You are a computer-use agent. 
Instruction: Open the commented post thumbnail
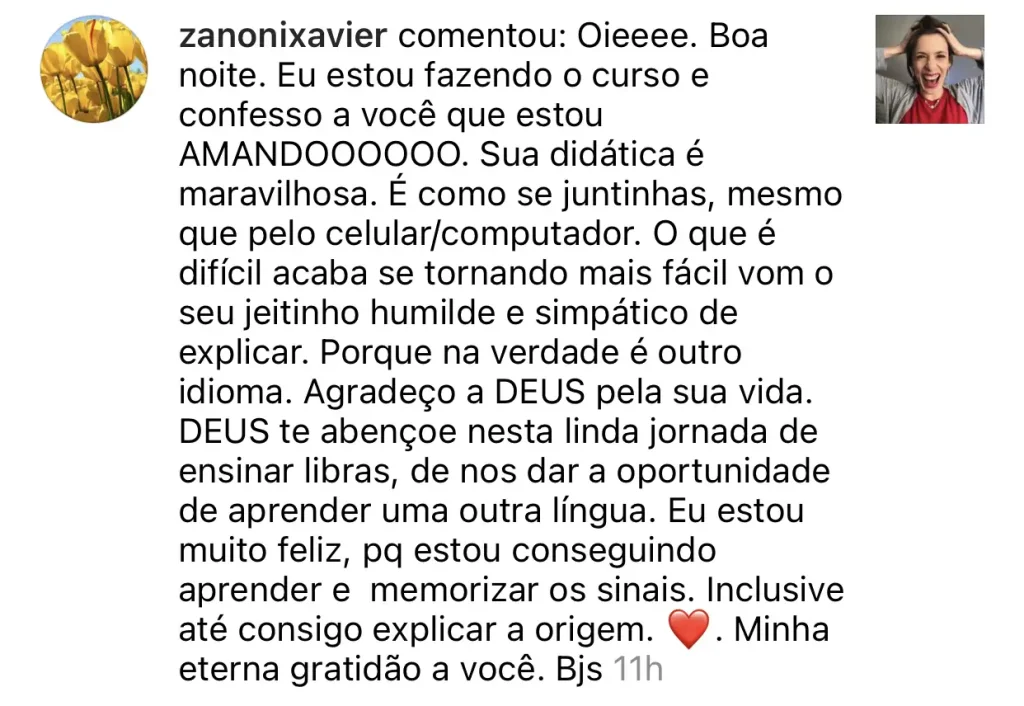[x=929, y=70]
